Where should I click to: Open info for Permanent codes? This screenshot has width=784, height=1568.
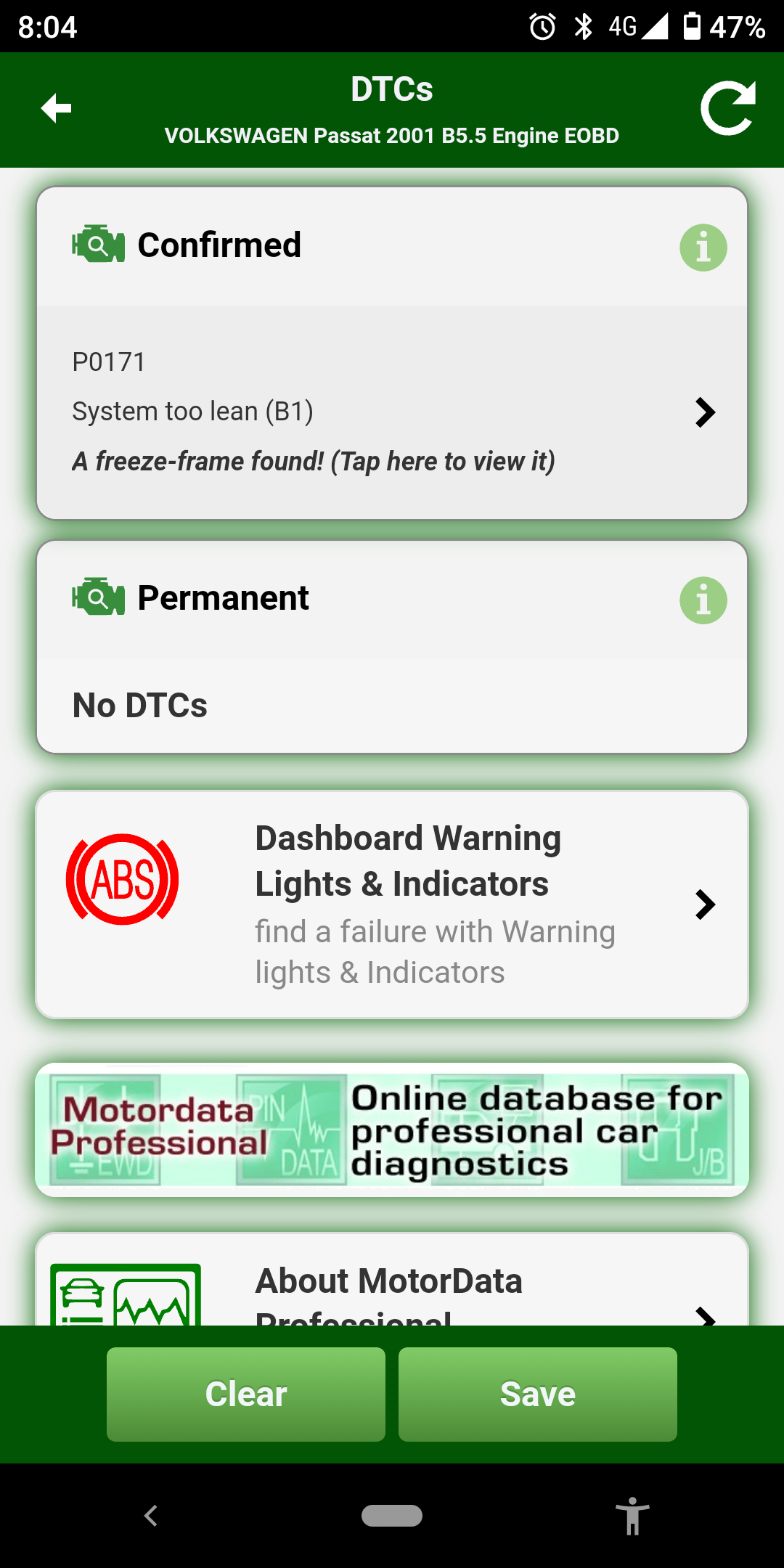pyautogui.click(x=703, y=600)
